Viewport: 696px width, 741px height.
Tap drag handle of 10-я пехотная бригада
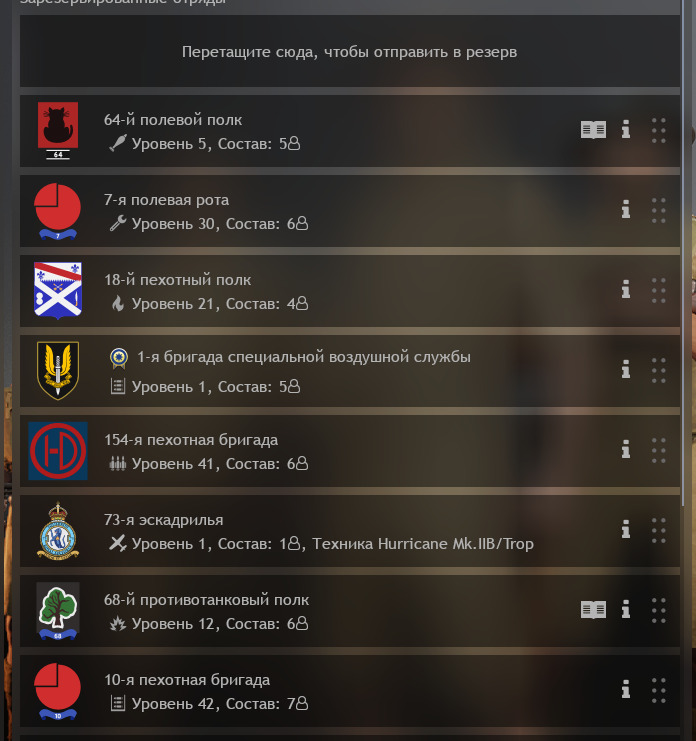coord(658,690)
